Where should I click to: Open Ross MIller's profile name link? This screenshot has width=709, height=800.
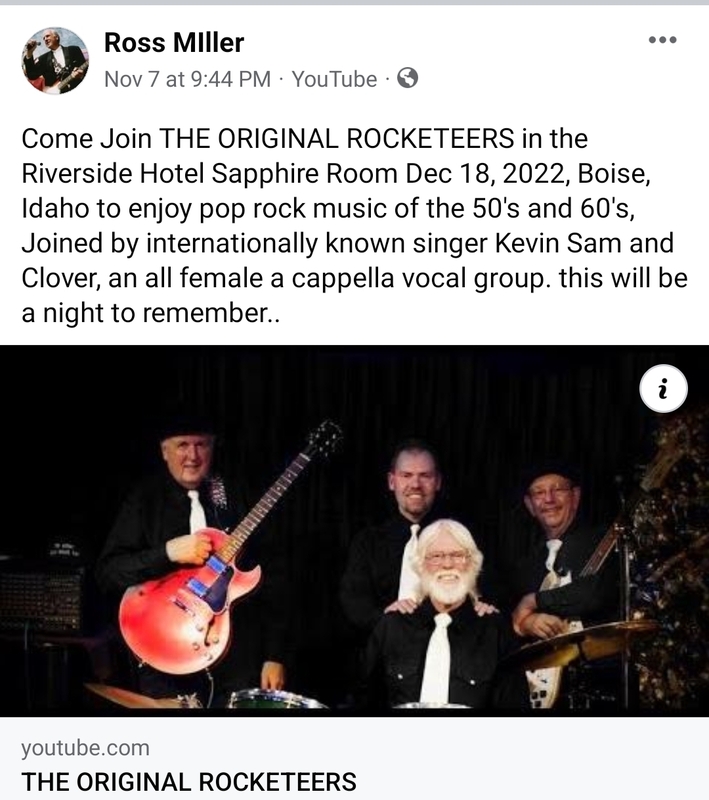click(174, 43)
